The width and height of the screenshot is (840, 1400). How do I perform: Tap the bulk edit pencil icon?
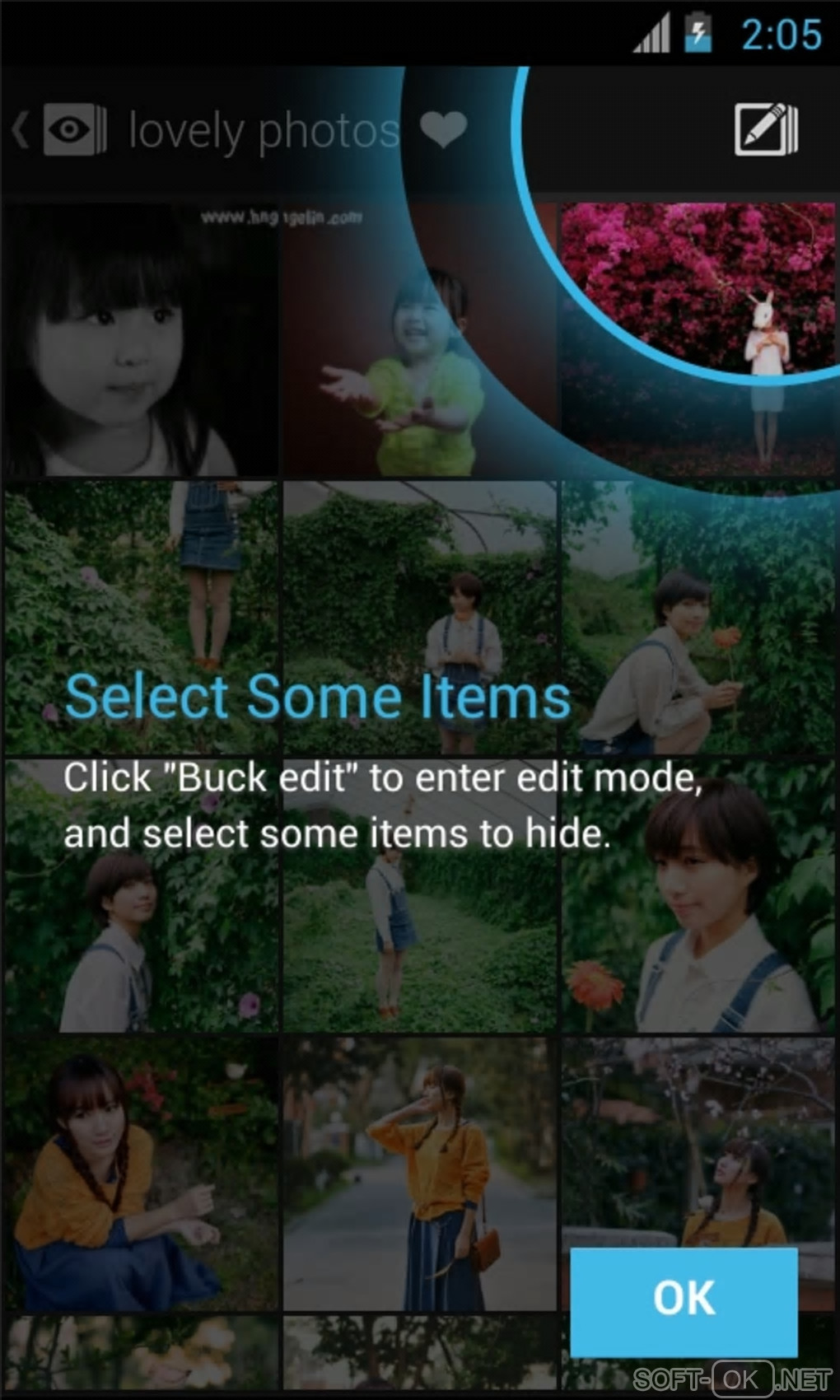(x=766, y=129)
